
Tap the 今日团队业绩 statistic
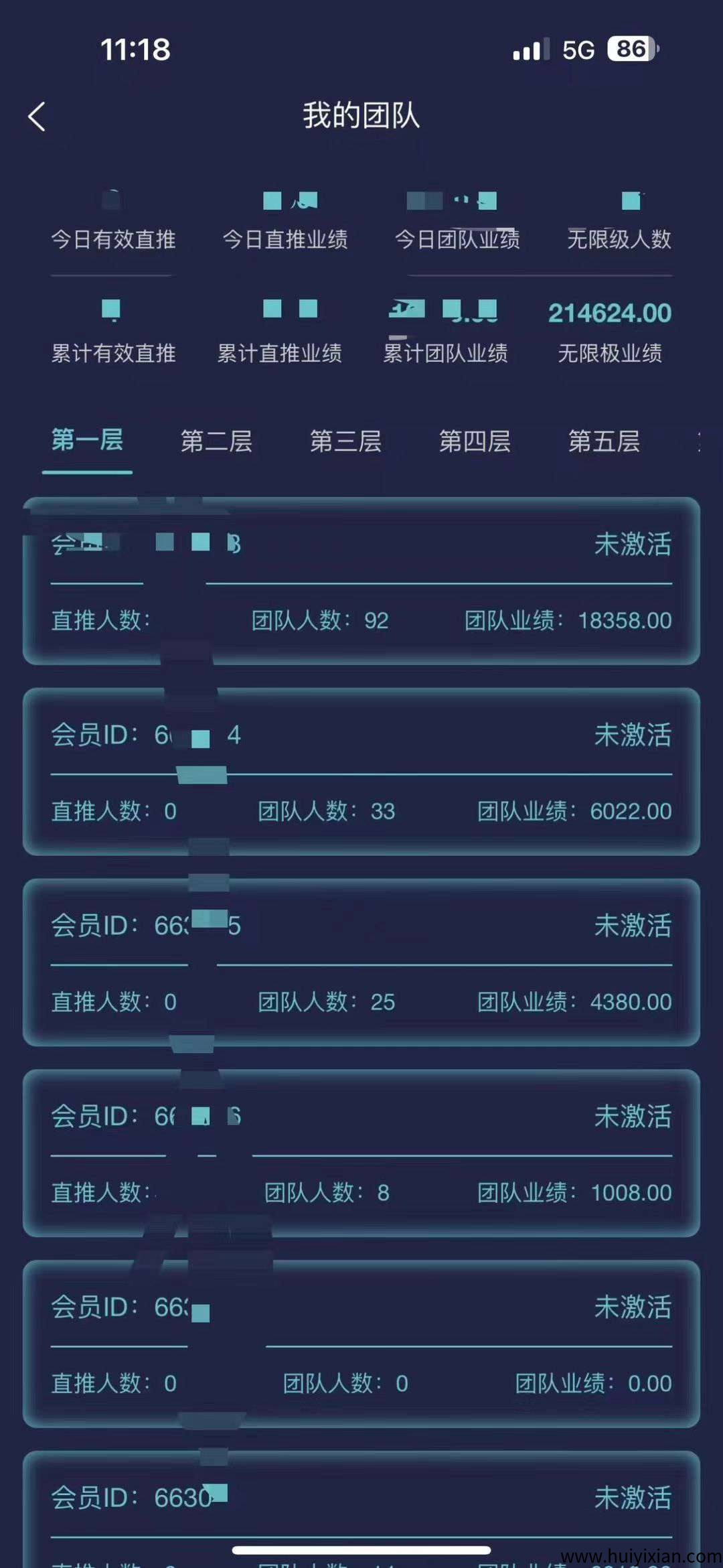(x=459, y=240)
